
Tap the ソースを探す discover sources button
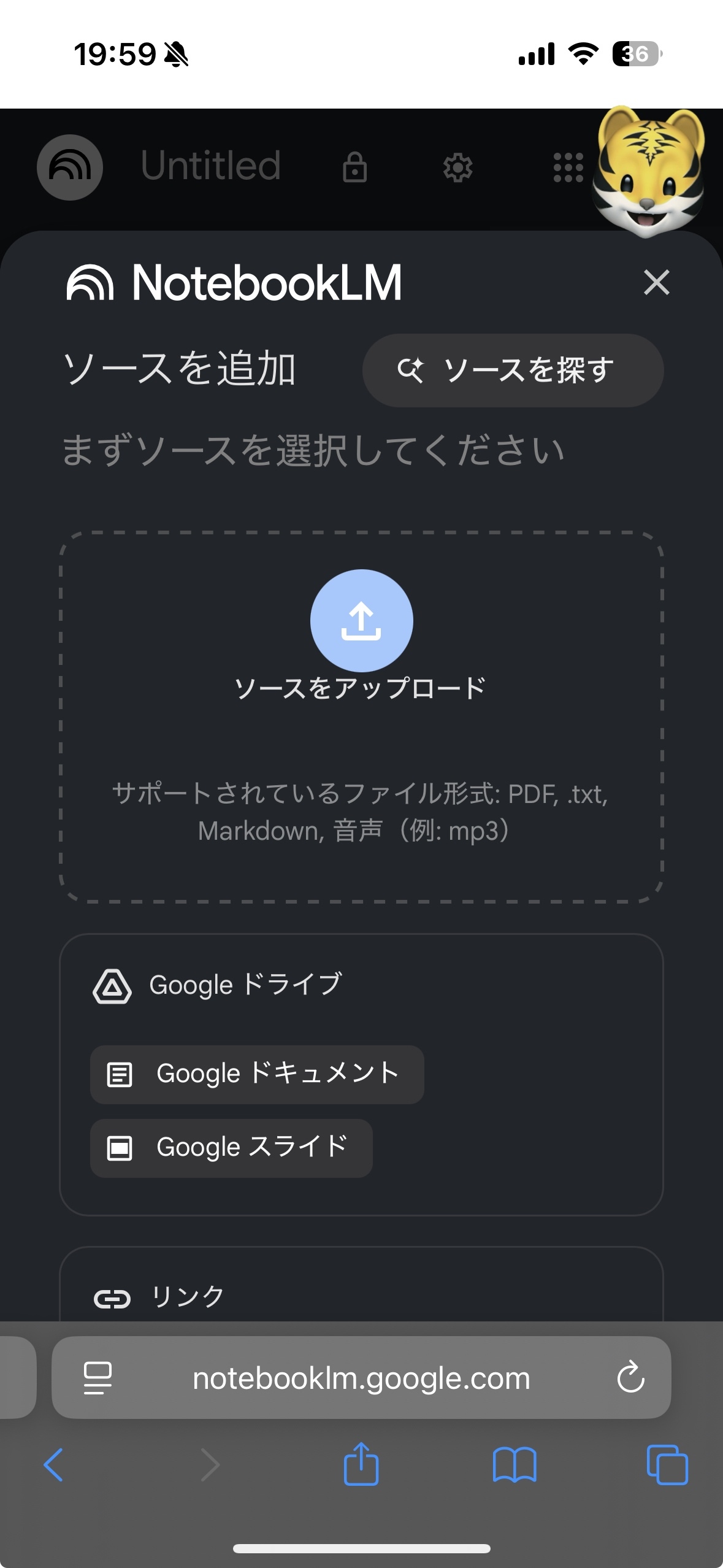pyautogui.click(x=513, y=371)
